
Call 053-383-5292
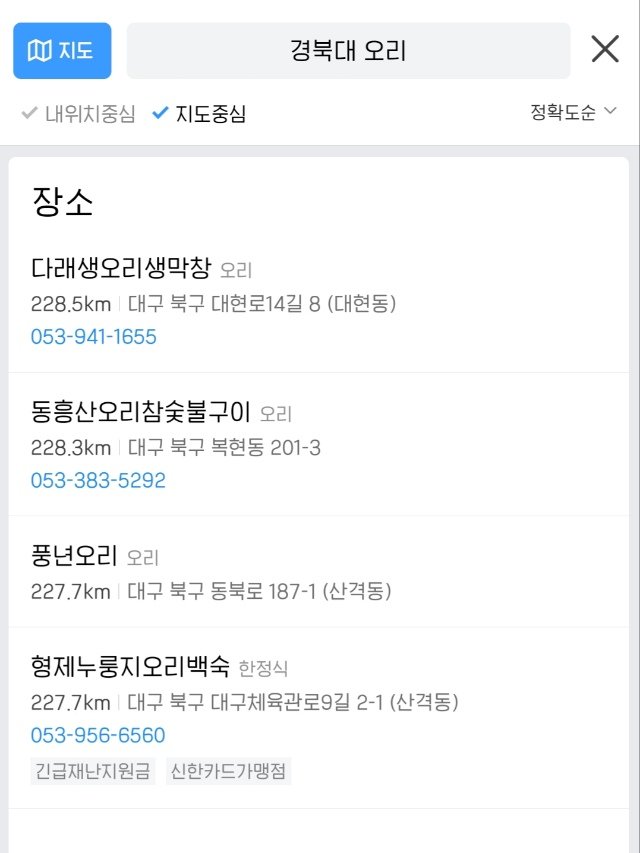98,481
